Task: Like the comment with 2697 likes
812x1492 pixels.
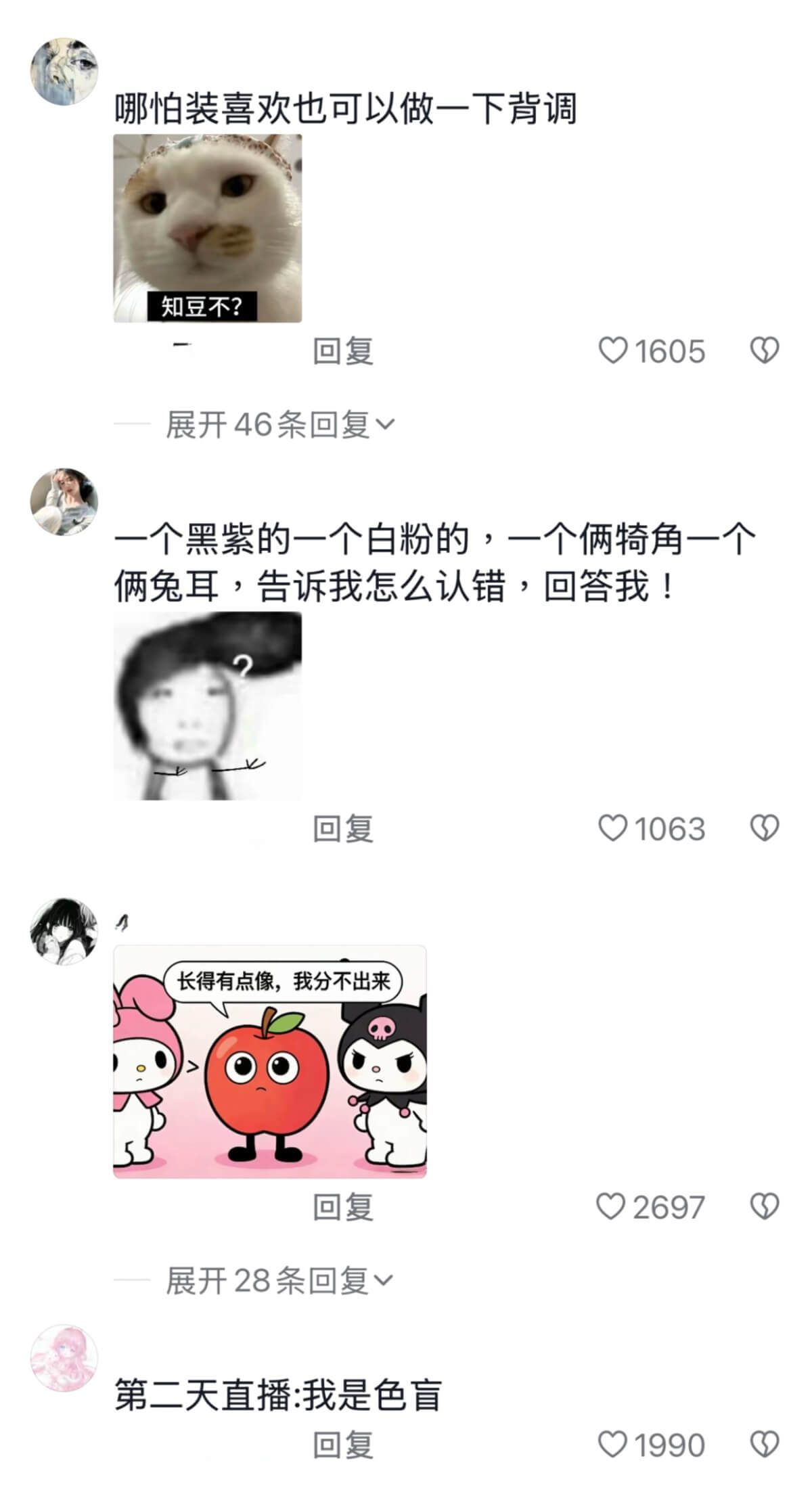Action: click(x=610, y=1206)
